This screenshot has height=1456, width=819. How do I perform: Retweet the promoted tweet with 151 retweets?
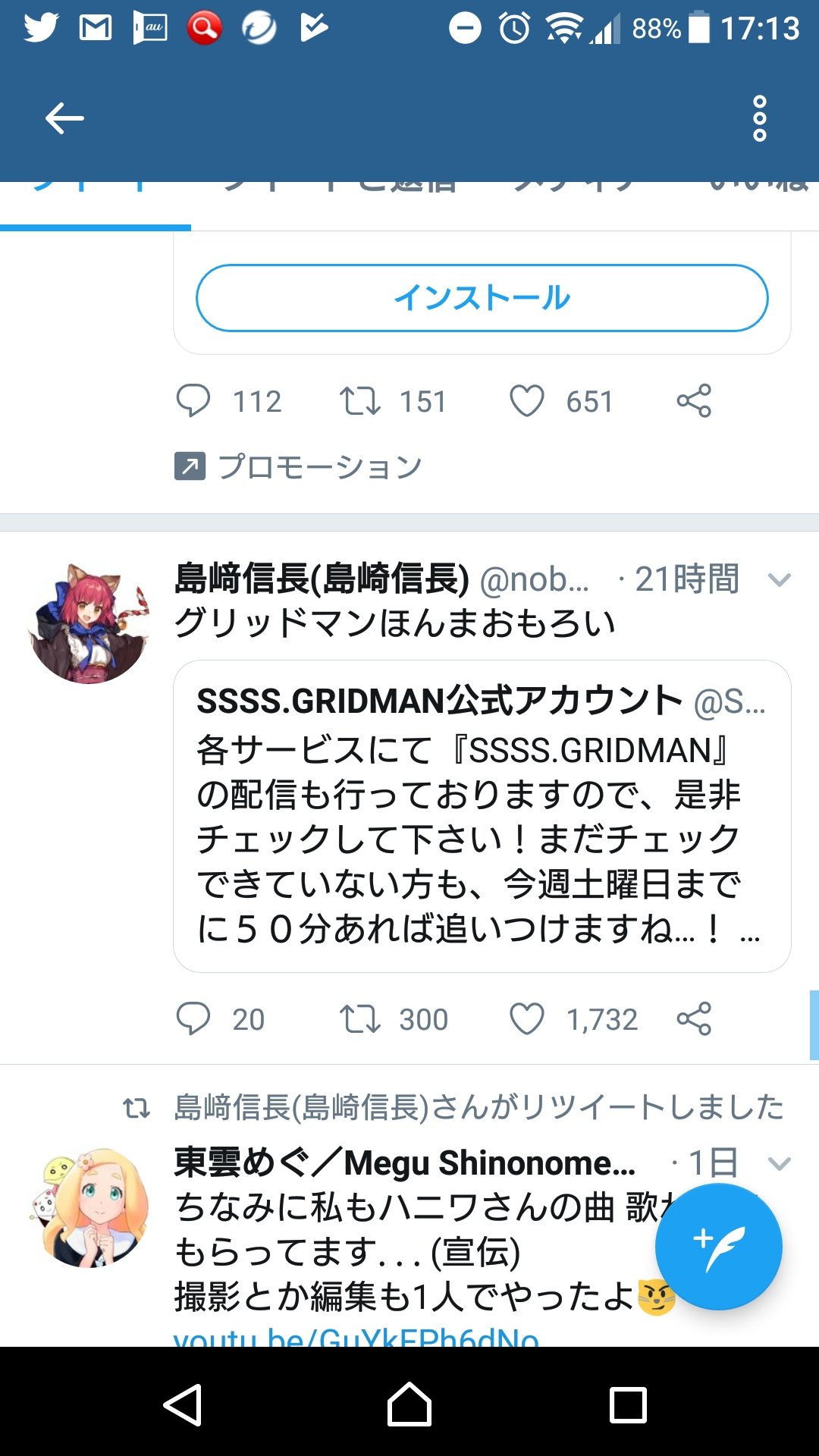coord(359,400)
